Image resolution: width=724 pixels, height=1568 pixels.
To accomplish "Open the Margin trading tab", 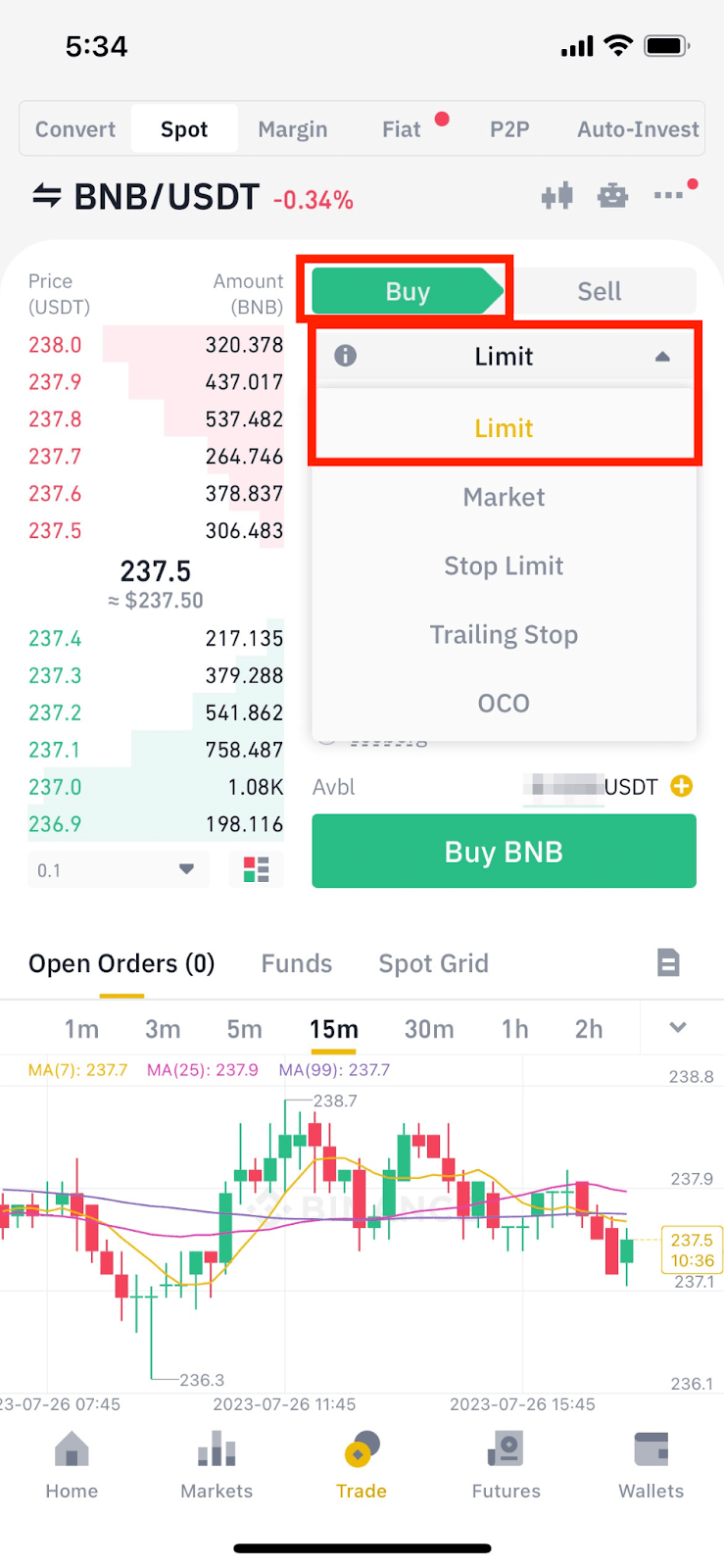I will [x=292, y=129].
